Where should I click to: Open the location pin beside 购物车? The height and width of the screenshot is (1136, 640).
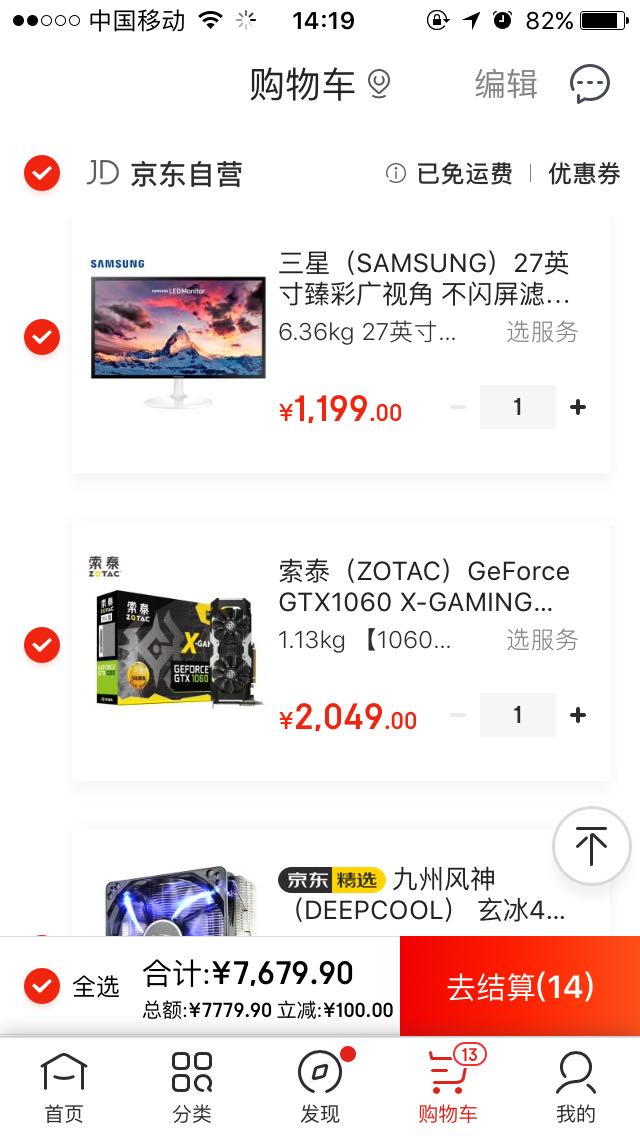(x=379, y=85)
